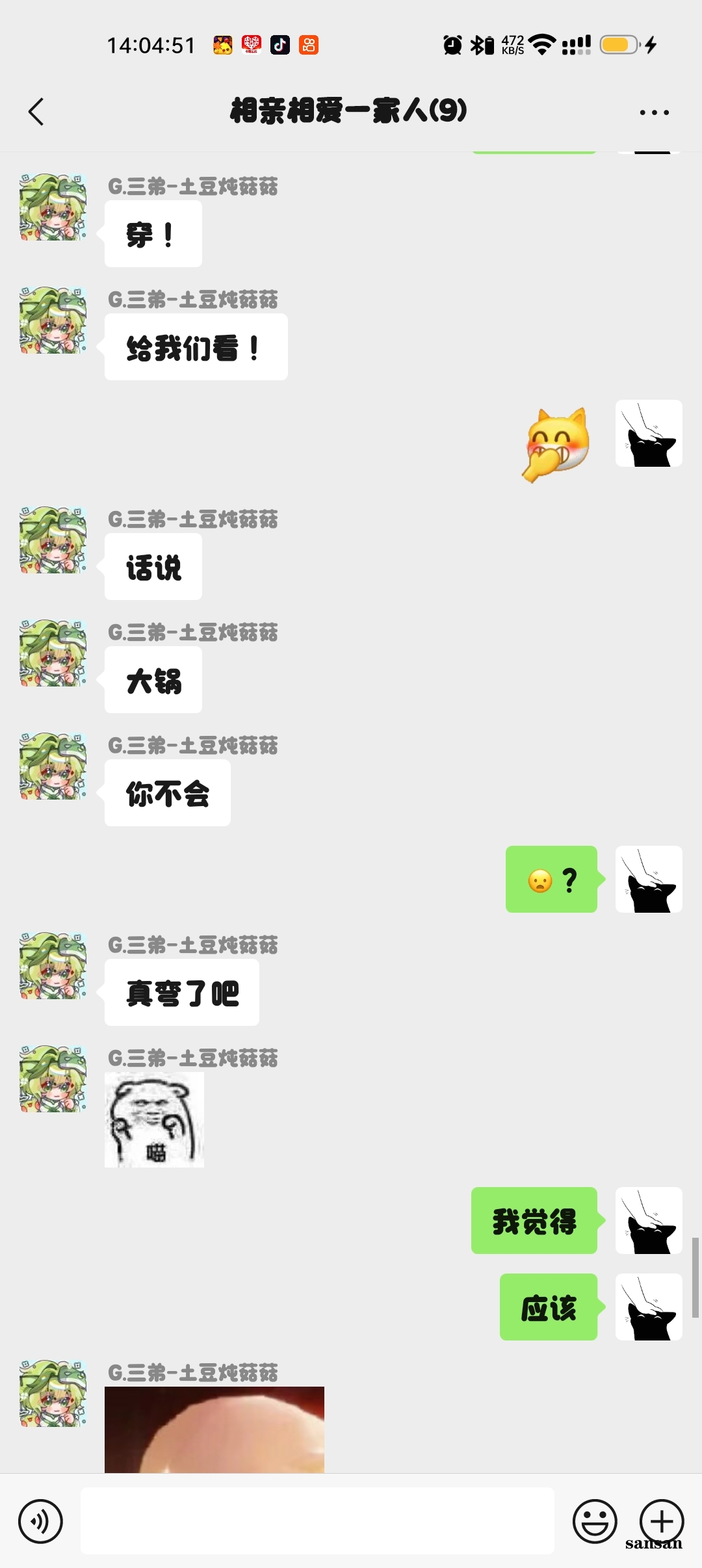This screenshot has height=1568, width=702.
Task: Open the photo sent at the bottom
Action: pos(214,1430)
